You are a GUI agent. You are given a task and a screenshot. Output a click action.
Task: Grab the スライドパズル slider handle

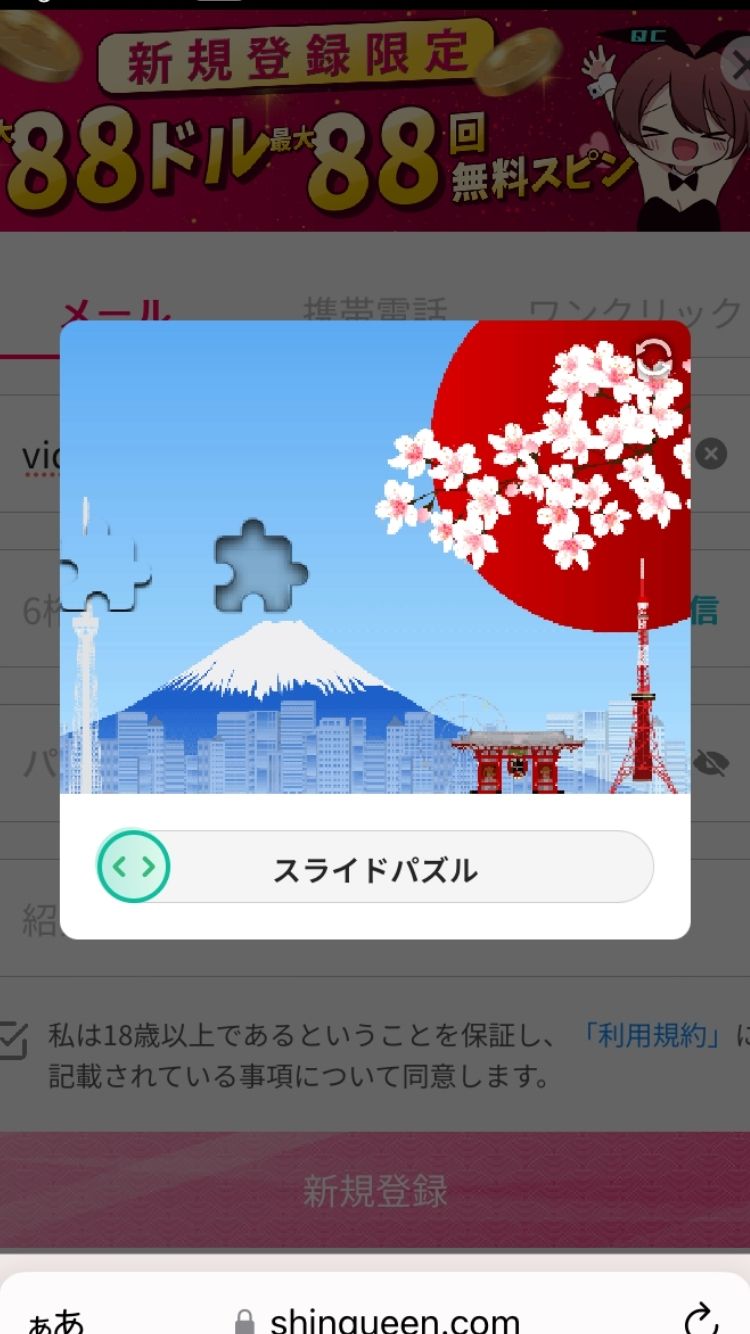coord(131,868)
